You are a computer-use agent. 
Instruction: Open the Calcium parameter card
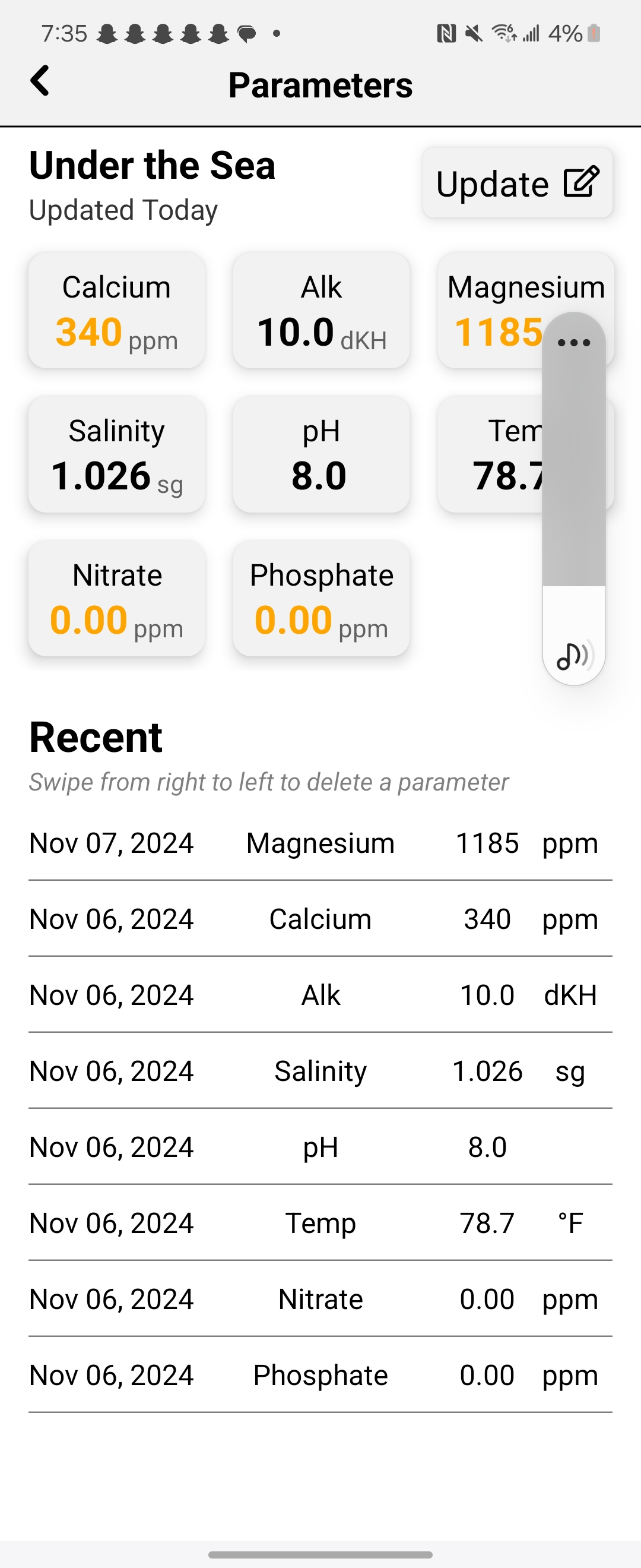[x=117, y=311]
